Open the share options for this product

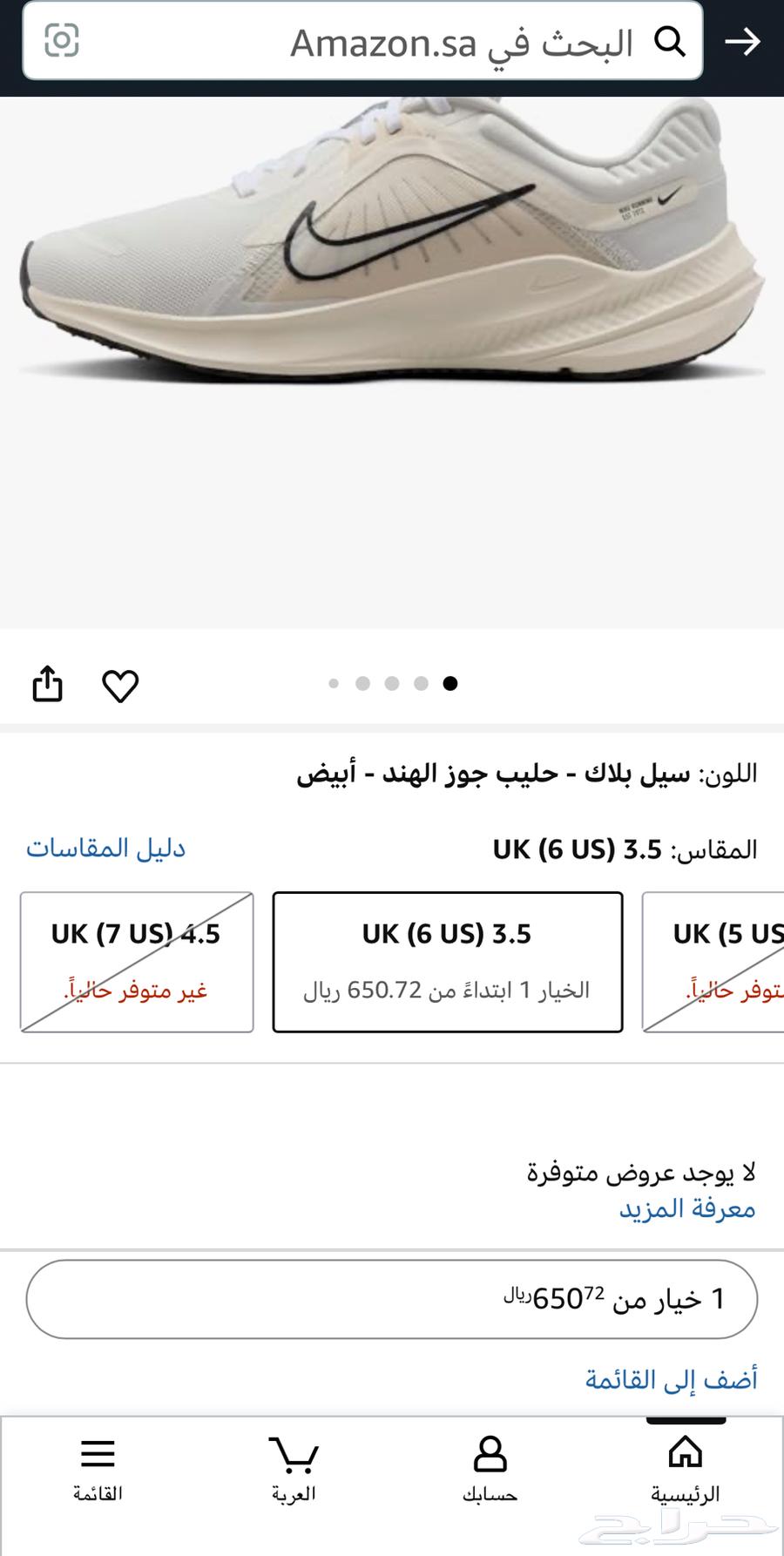pos(48,683)
